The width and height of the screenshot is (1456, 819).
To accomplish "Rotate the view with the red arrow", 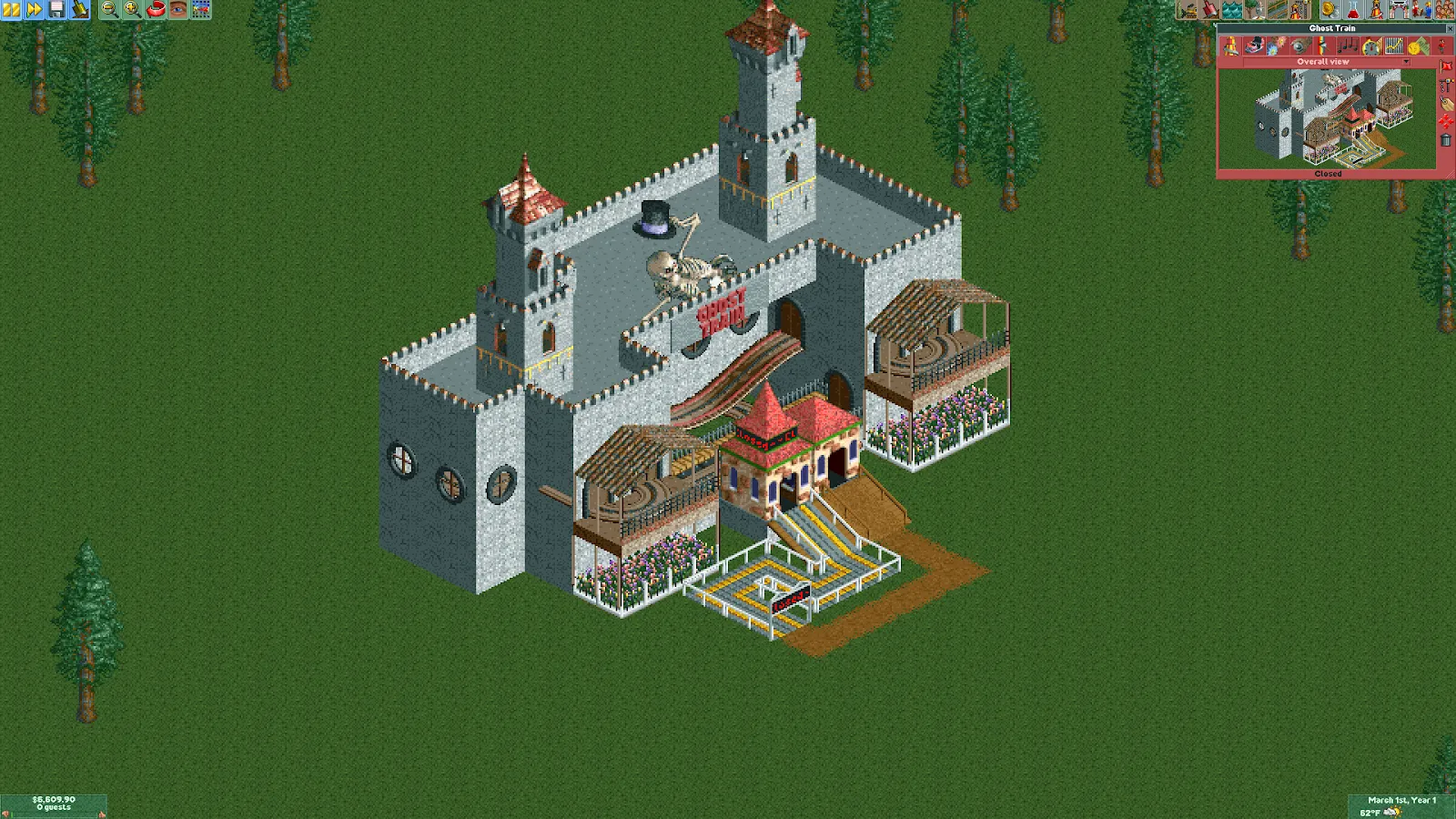I will point(156,9).
